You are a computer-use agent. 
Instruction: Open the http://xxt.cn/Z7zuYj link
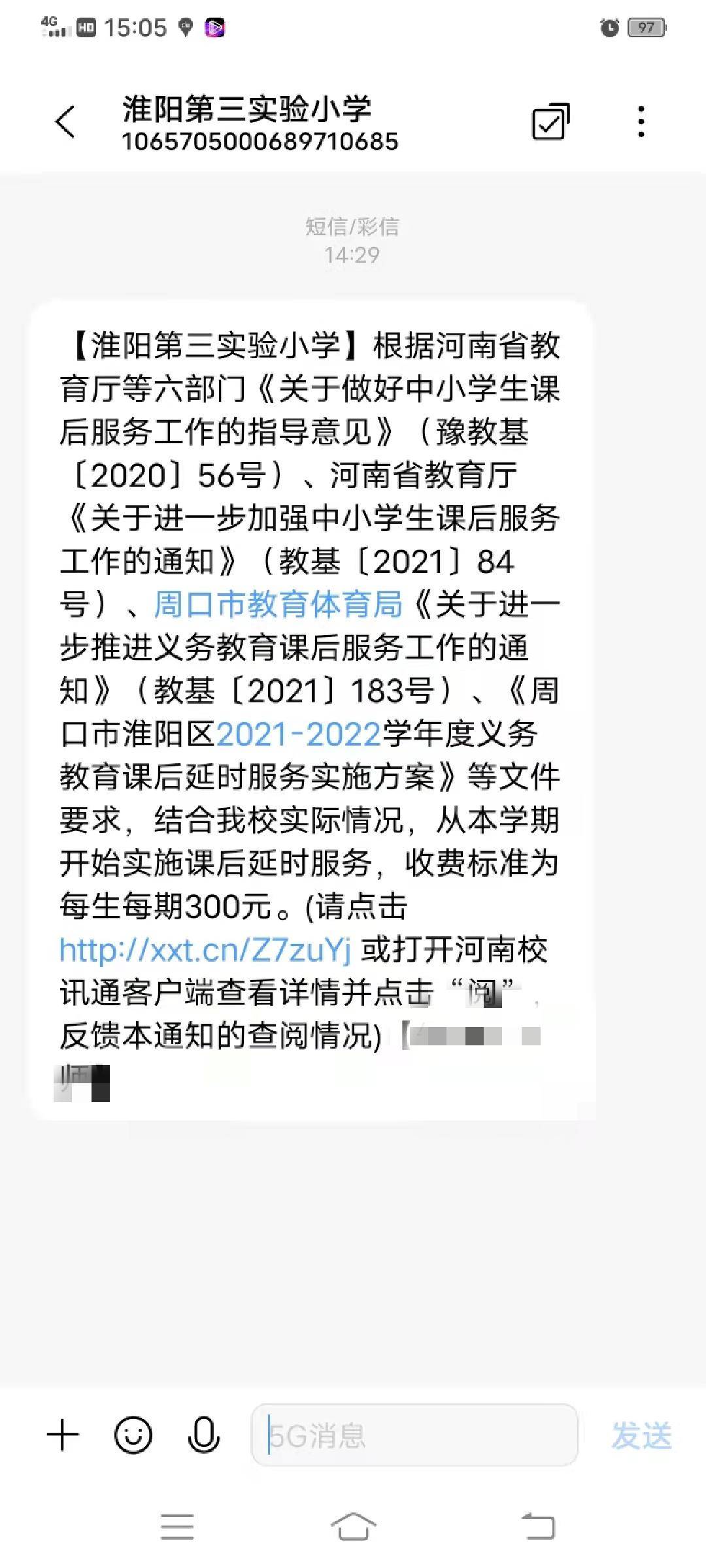(x=205, y=950)
